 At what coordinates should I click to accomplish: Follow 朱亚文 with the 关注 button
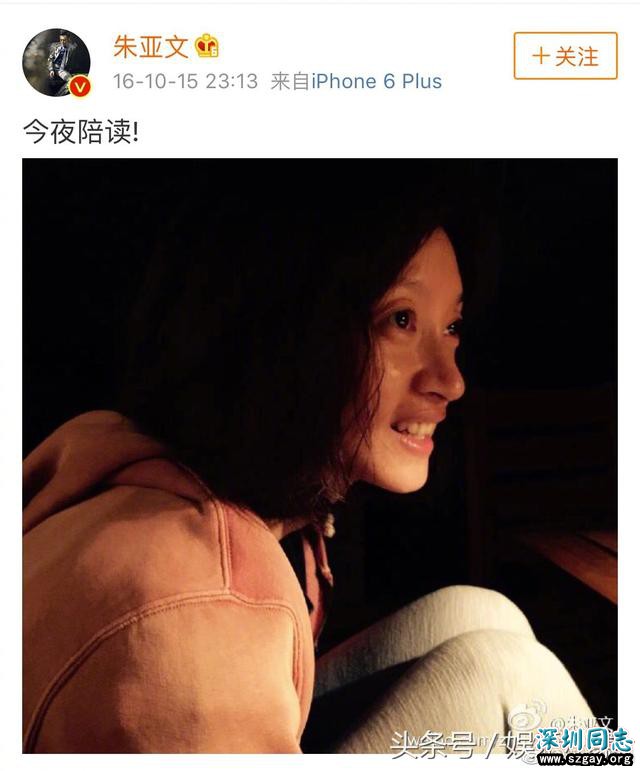coord(566,56)
